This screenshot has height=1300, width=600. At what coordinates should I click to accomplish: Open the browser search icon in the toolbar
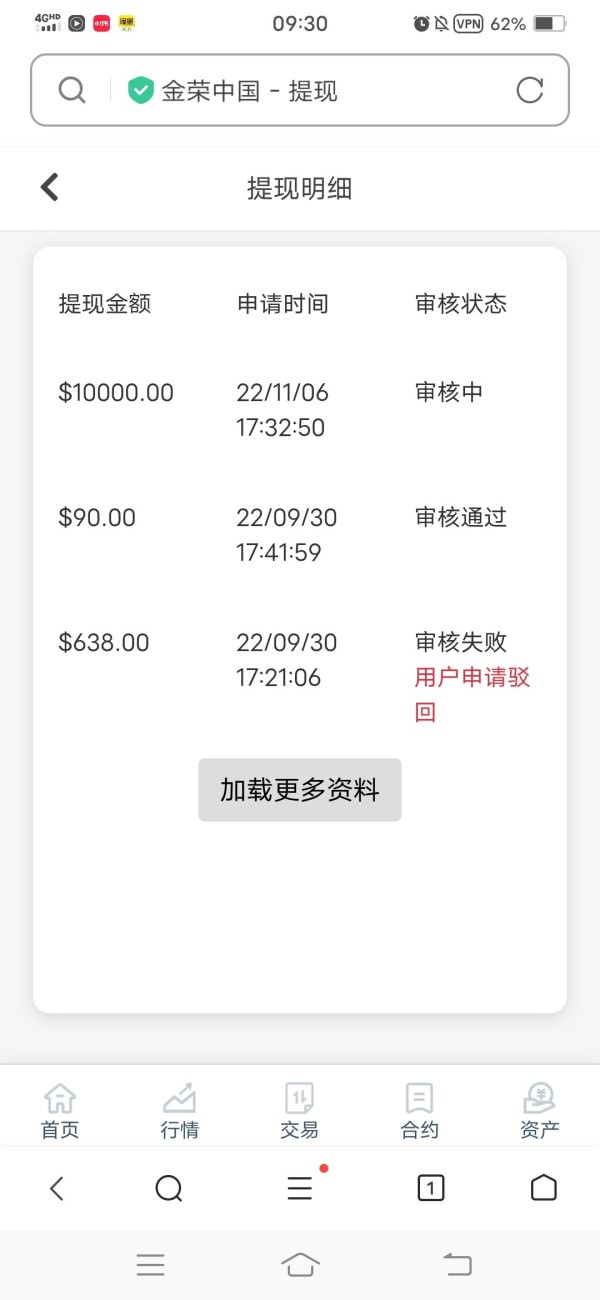169,1188
